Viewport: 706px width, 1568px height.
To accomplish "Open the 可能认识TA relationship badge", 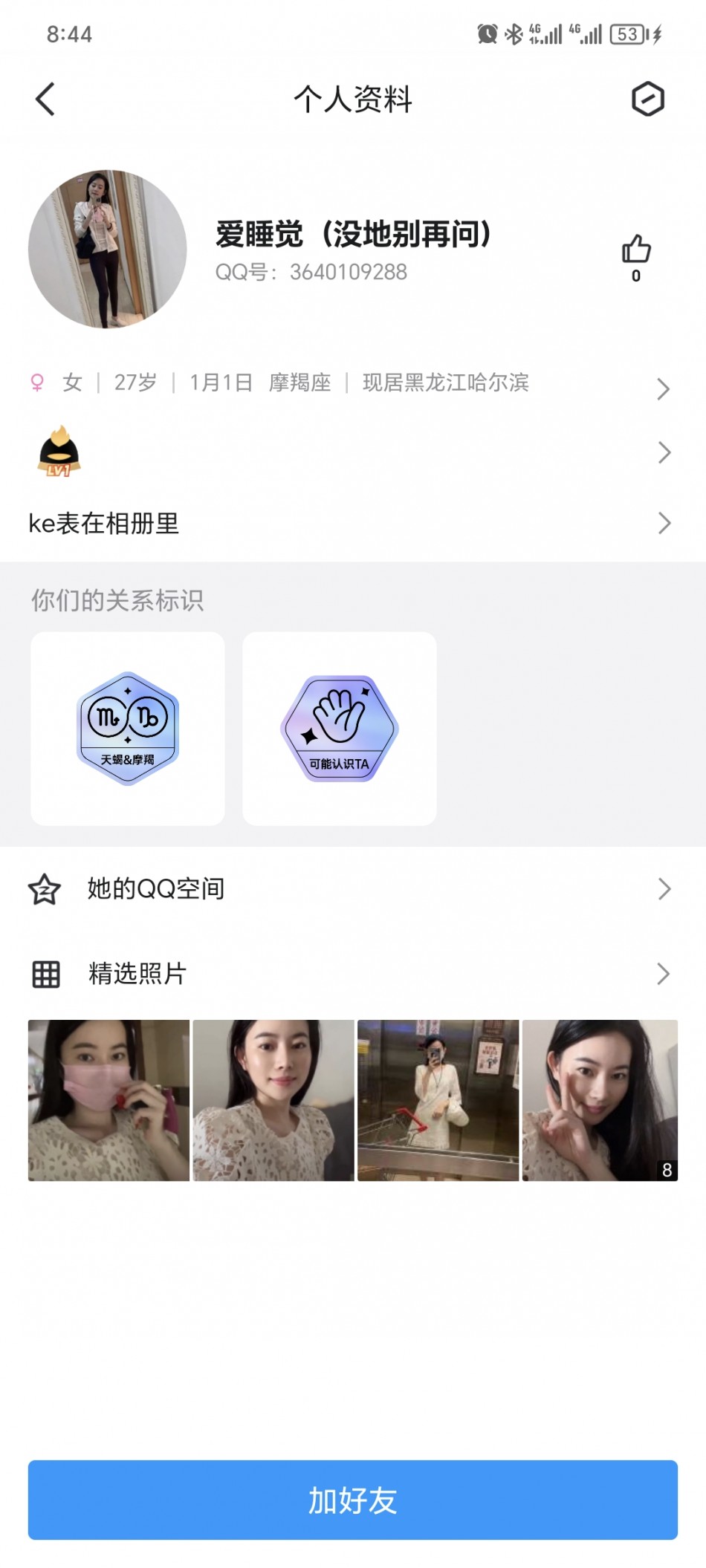I will click(340, 729).
